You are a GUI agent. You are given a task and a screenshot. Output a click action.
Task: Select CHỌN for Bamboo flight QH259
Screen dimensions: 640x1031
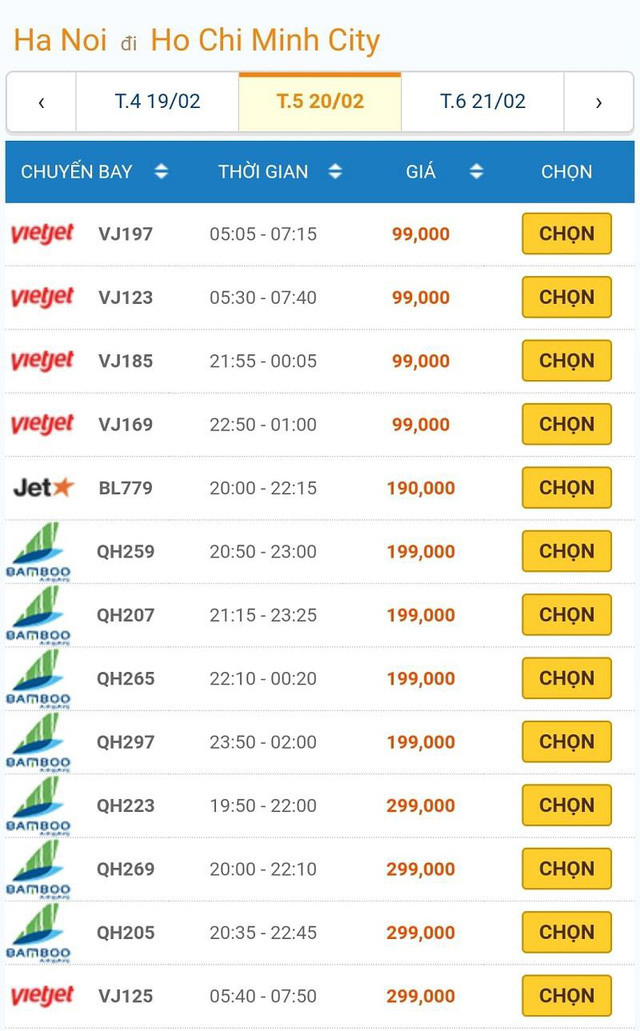point(566,551)
